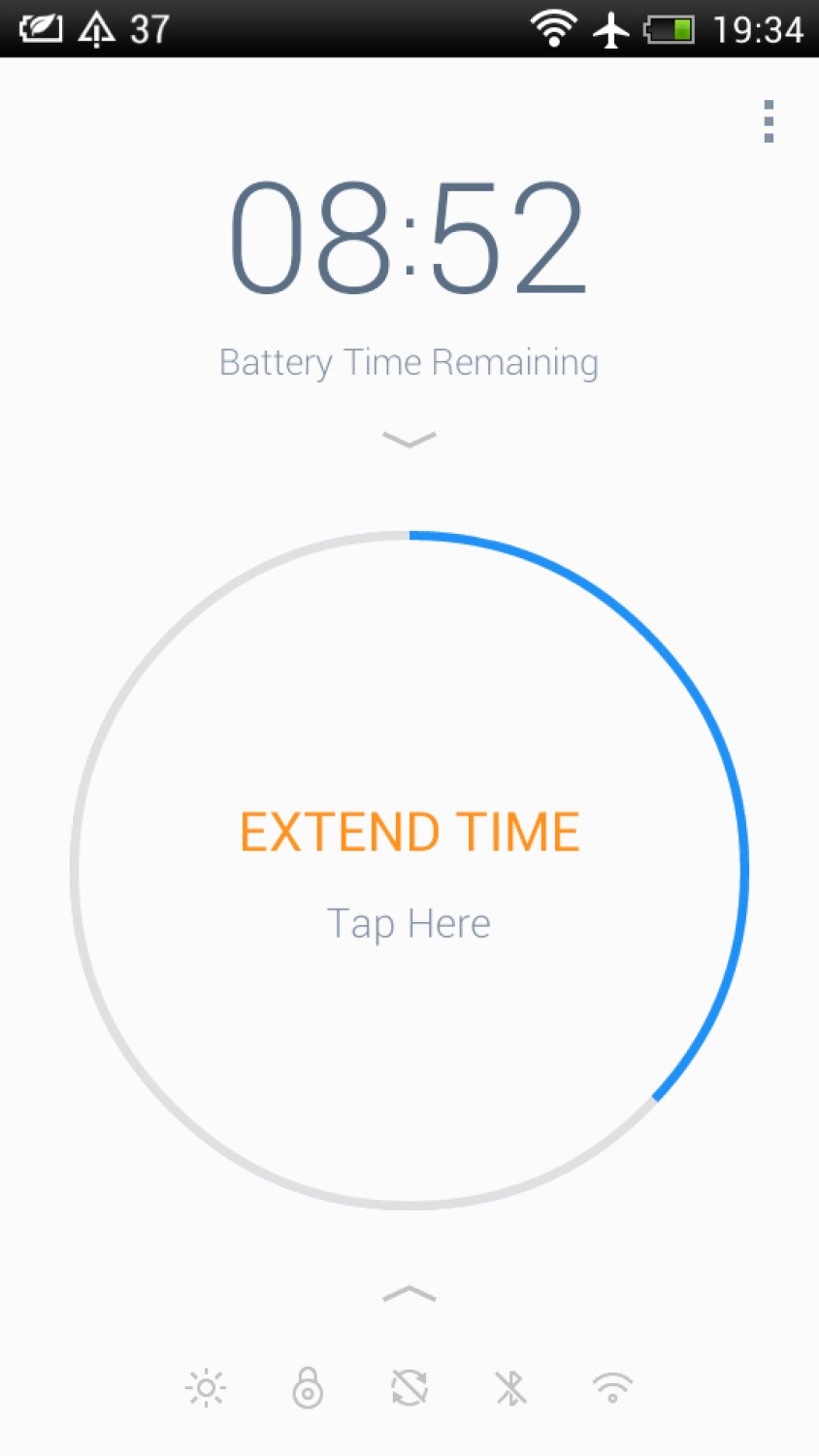This screenshot has height=1456, width=819.
Task: Open the three-dot overflow menu
Action: 769,122
